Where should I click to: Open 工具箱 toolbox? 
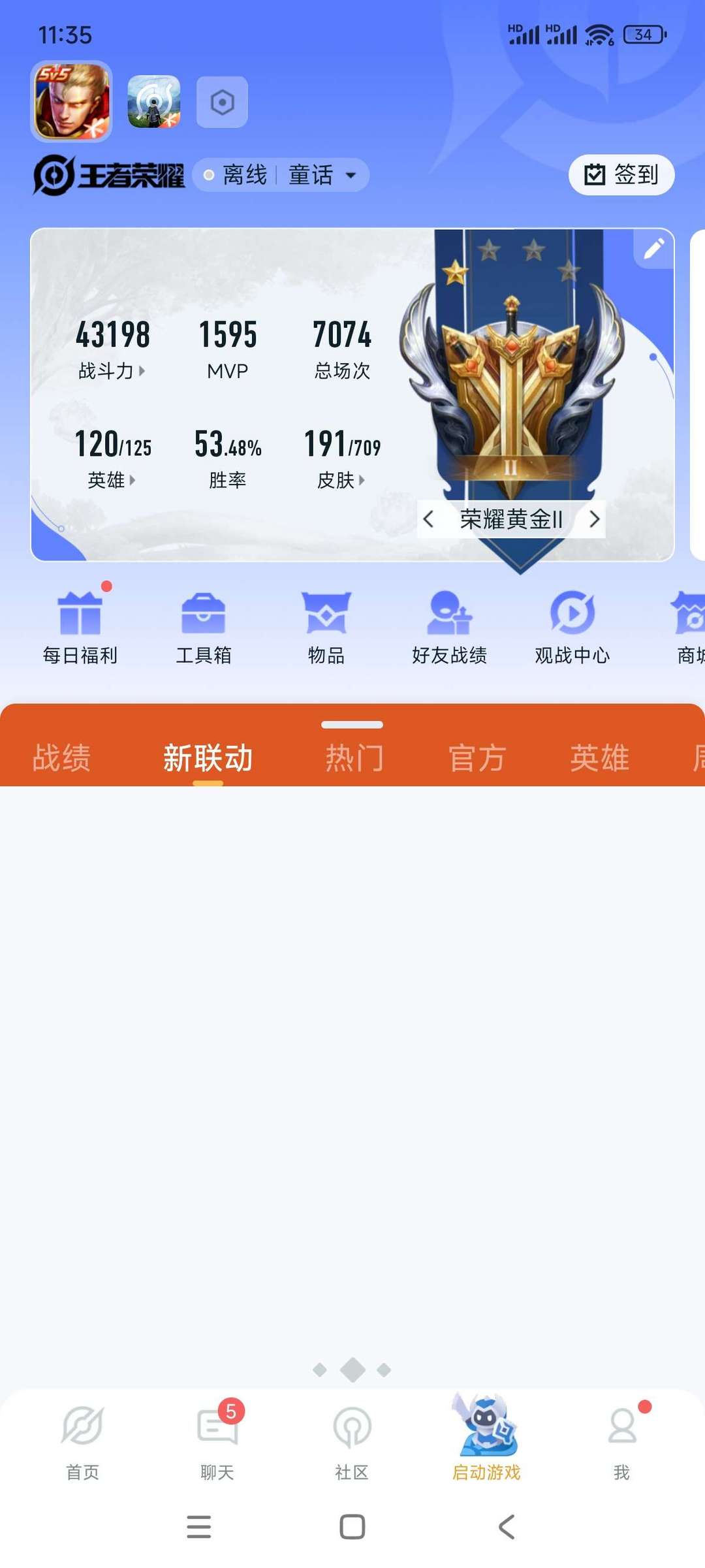pyautogui.click(x=203, y=626)
